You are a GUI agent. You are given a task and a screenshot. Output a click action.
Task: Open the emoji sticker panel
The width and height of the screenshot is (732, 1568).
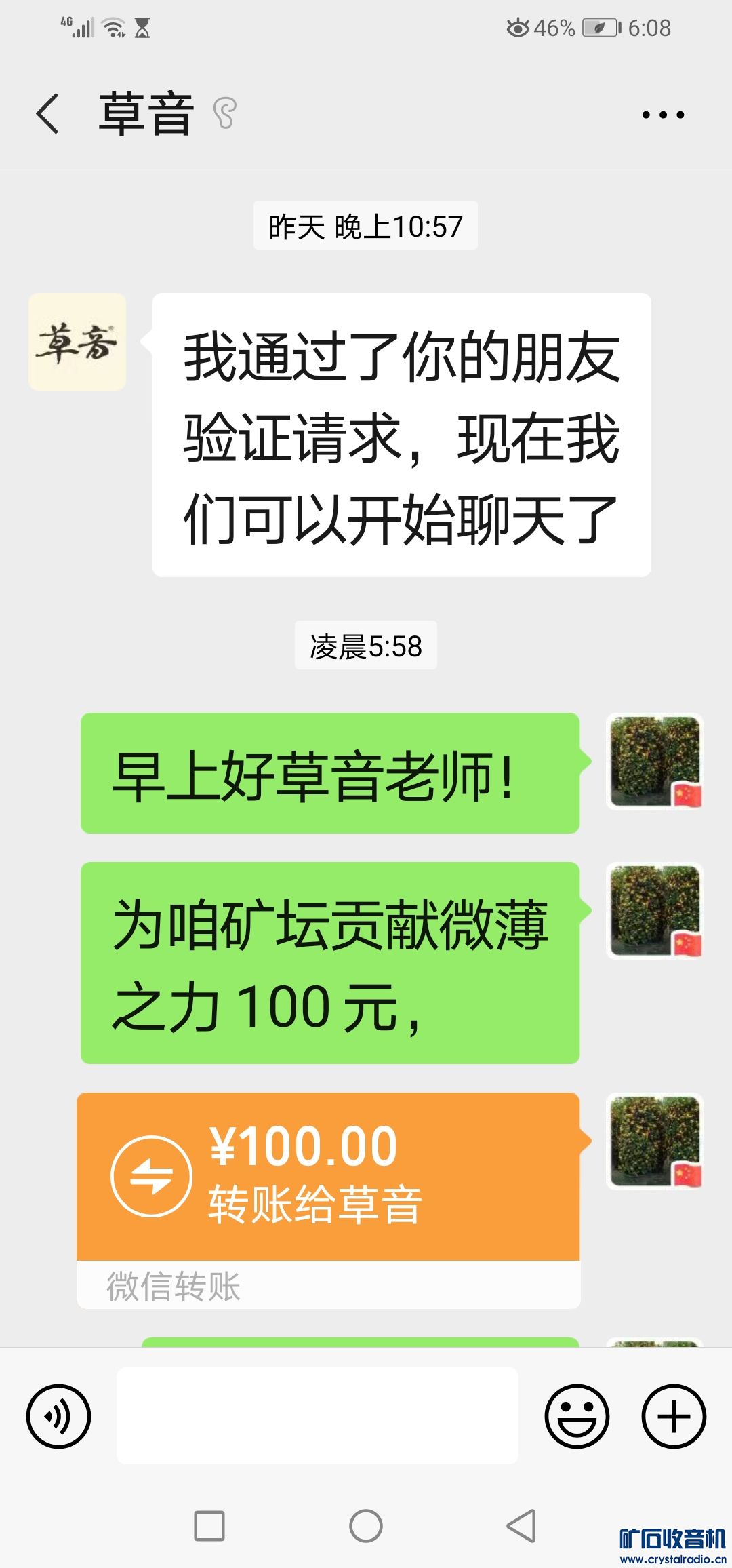577,1417
